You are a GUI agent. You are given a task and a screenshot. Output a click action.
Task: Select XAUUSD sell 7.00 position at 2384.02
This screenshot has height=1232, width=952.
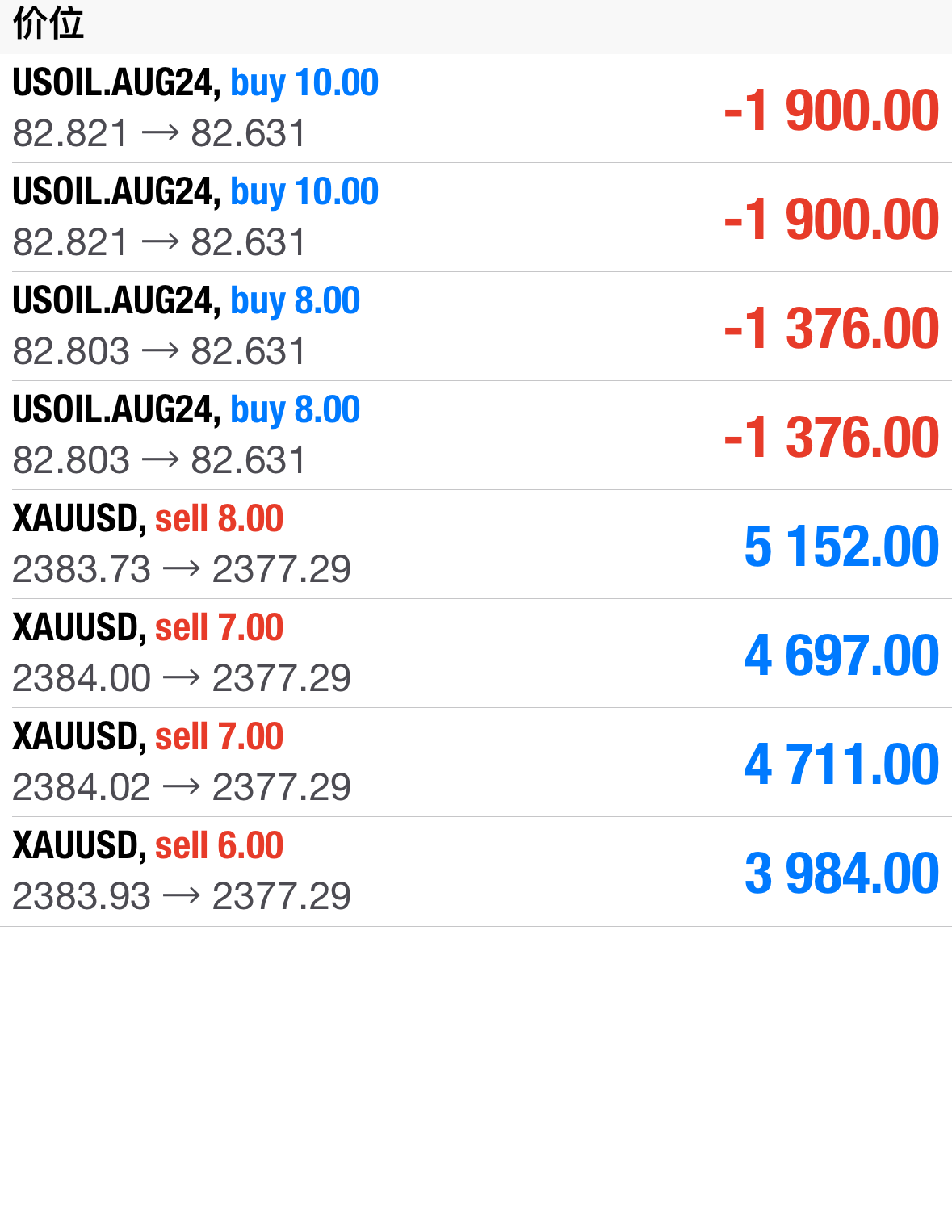pyautogui.click(x=476, y=763)
